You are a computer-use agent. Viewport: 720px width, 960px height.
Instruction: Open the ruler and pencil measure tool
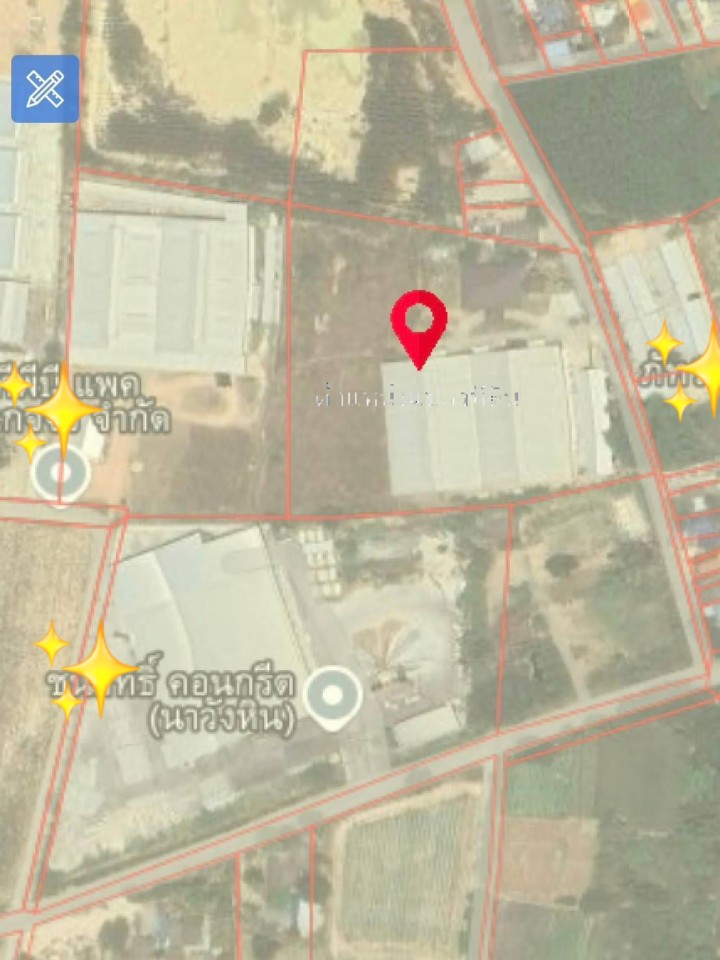coord(45,89)
